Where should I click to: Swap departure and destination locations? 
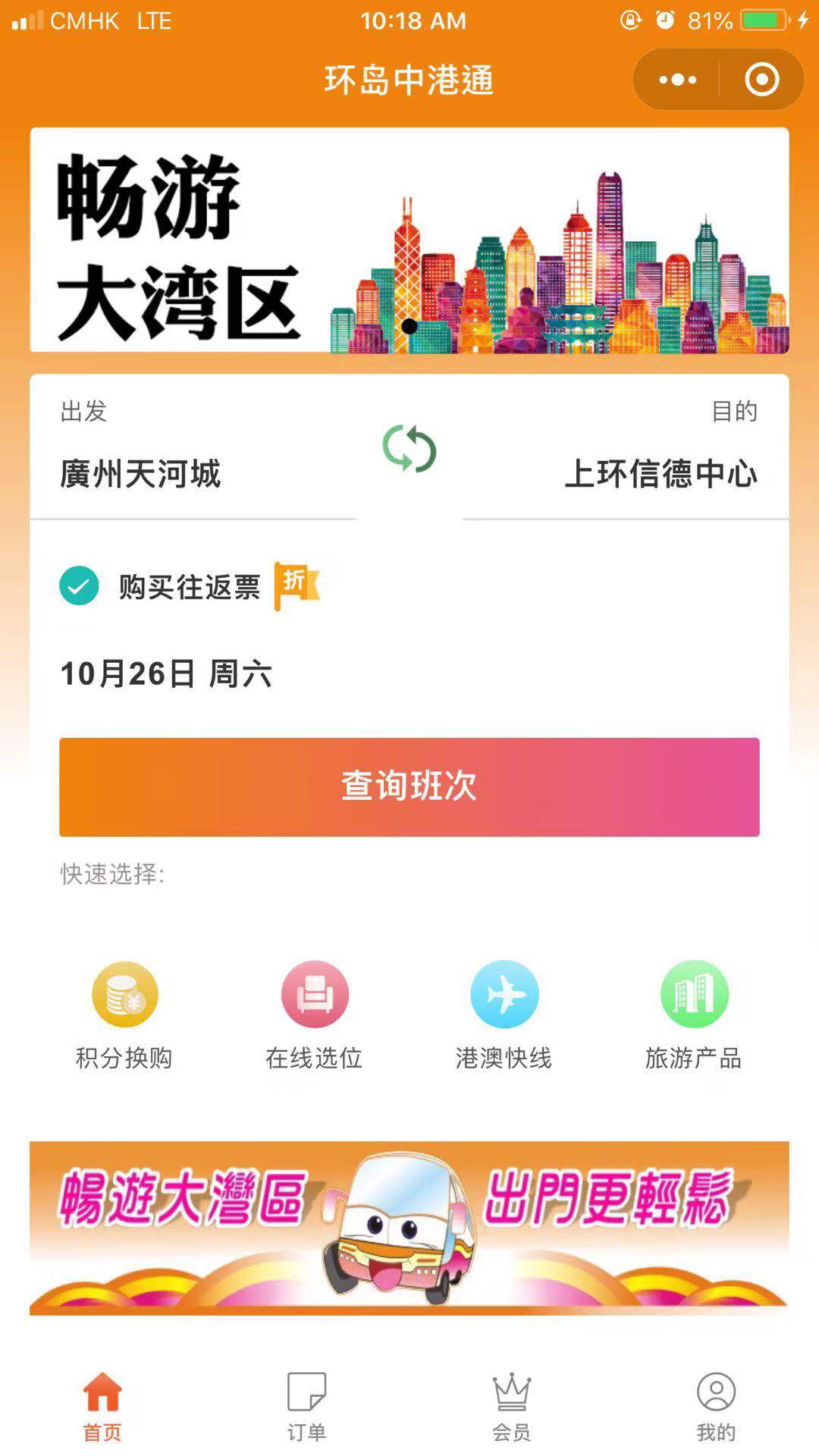click(x=409, y=449)
